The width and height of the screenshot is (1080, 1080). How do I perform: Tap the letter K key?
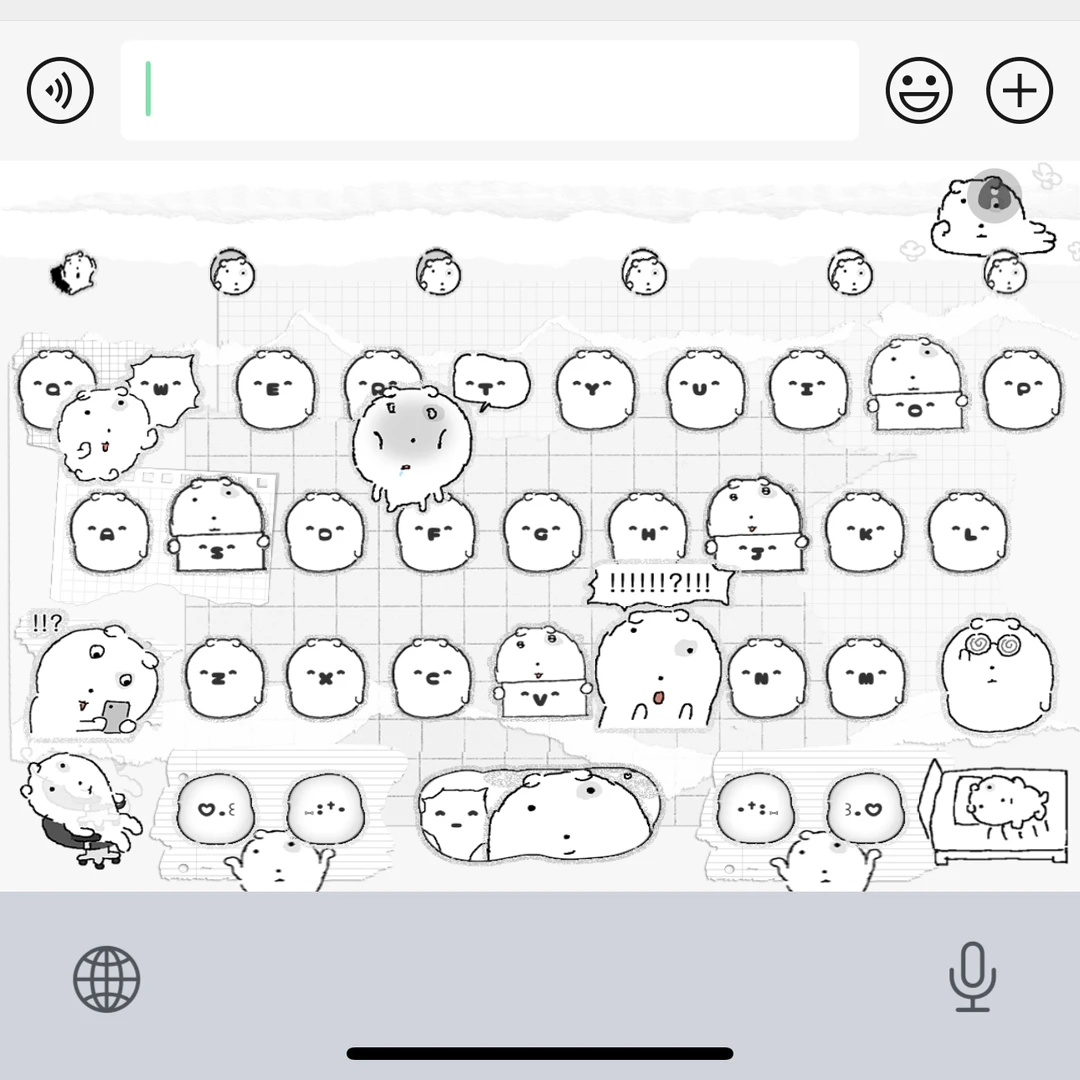coord(865,533)
